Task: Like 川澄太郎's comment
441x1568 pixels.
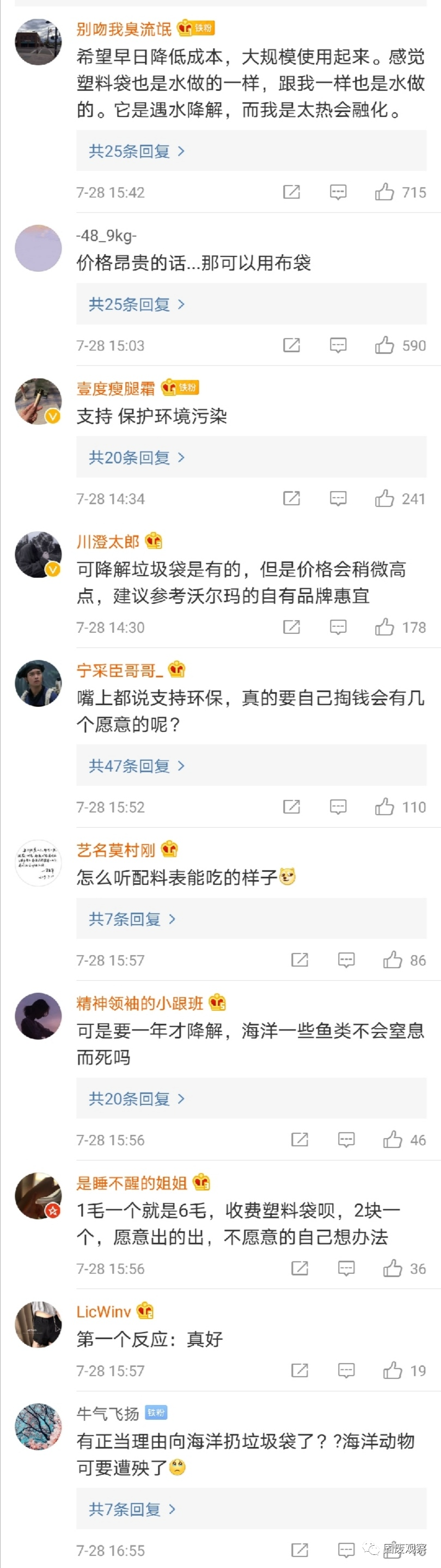Action: [x=384, y=627]
